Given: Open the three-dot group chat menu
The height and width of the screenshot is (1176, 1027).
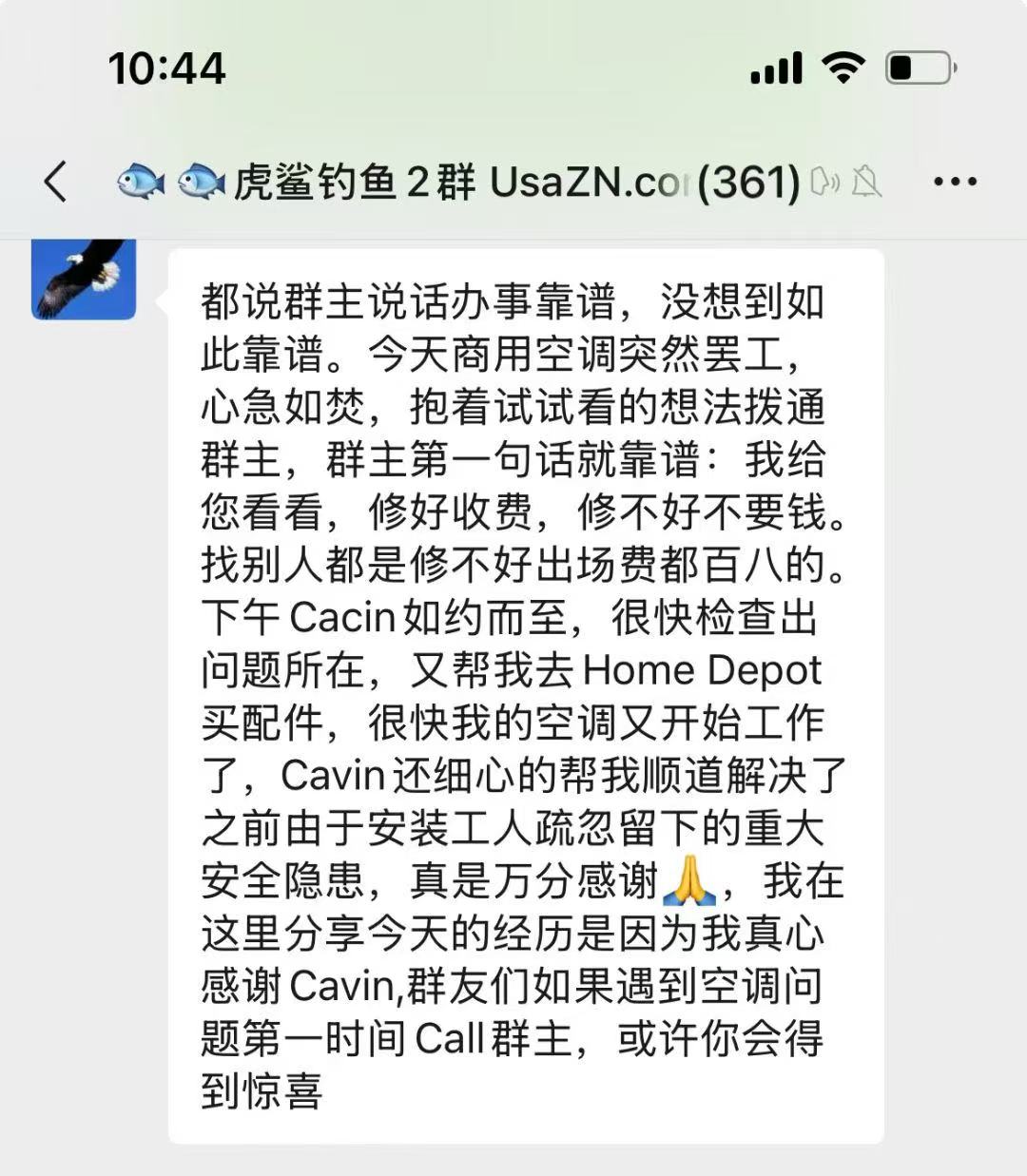Looking at the screenshot, I should [955, 181].
